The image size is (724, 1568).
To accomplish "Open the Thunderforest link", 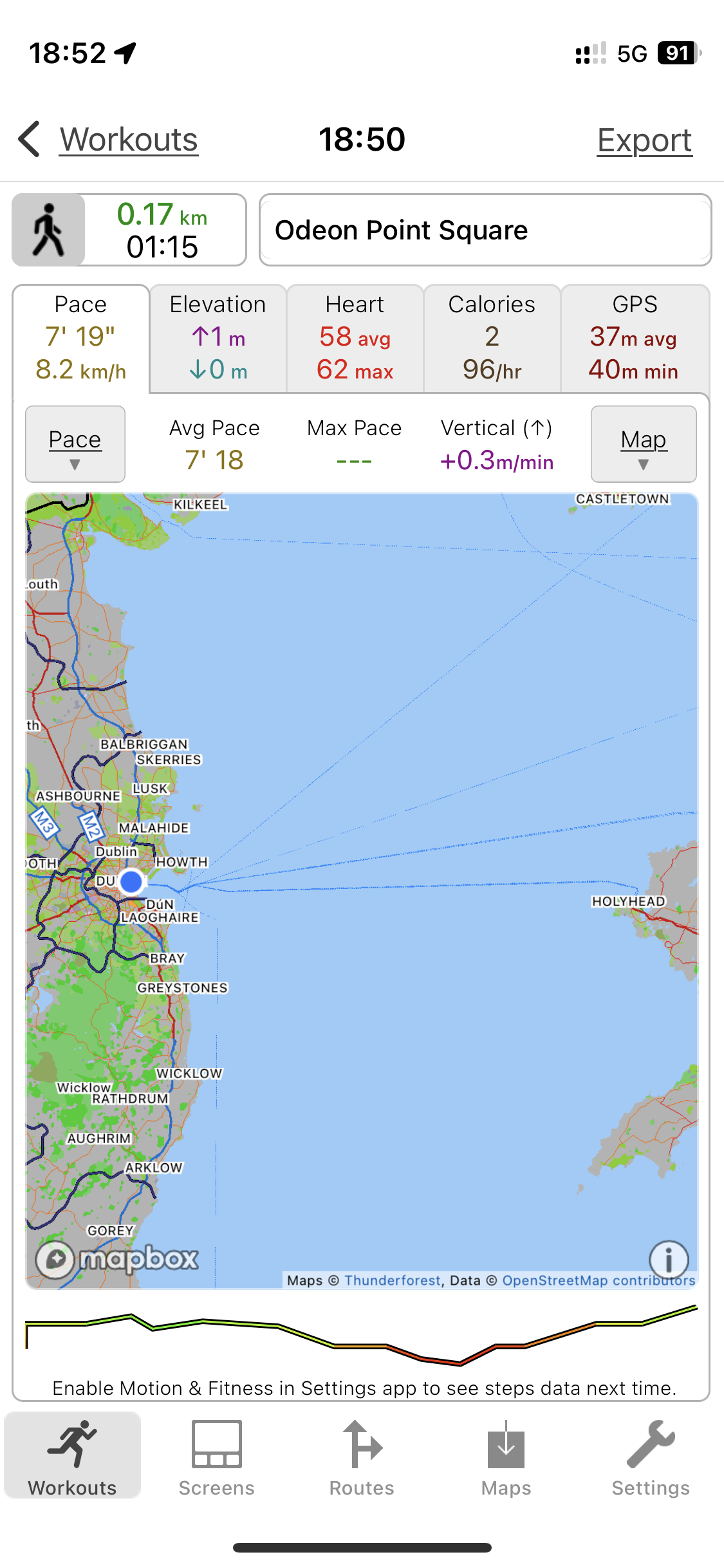I will (393, 1280).
